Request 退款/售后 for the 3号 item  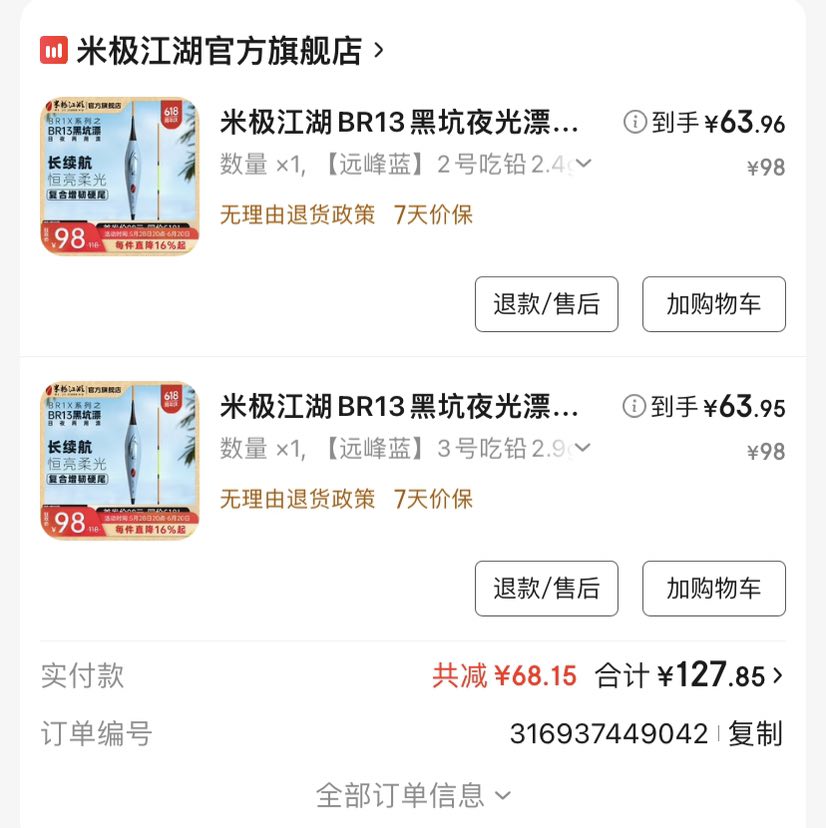pos(546,589)
